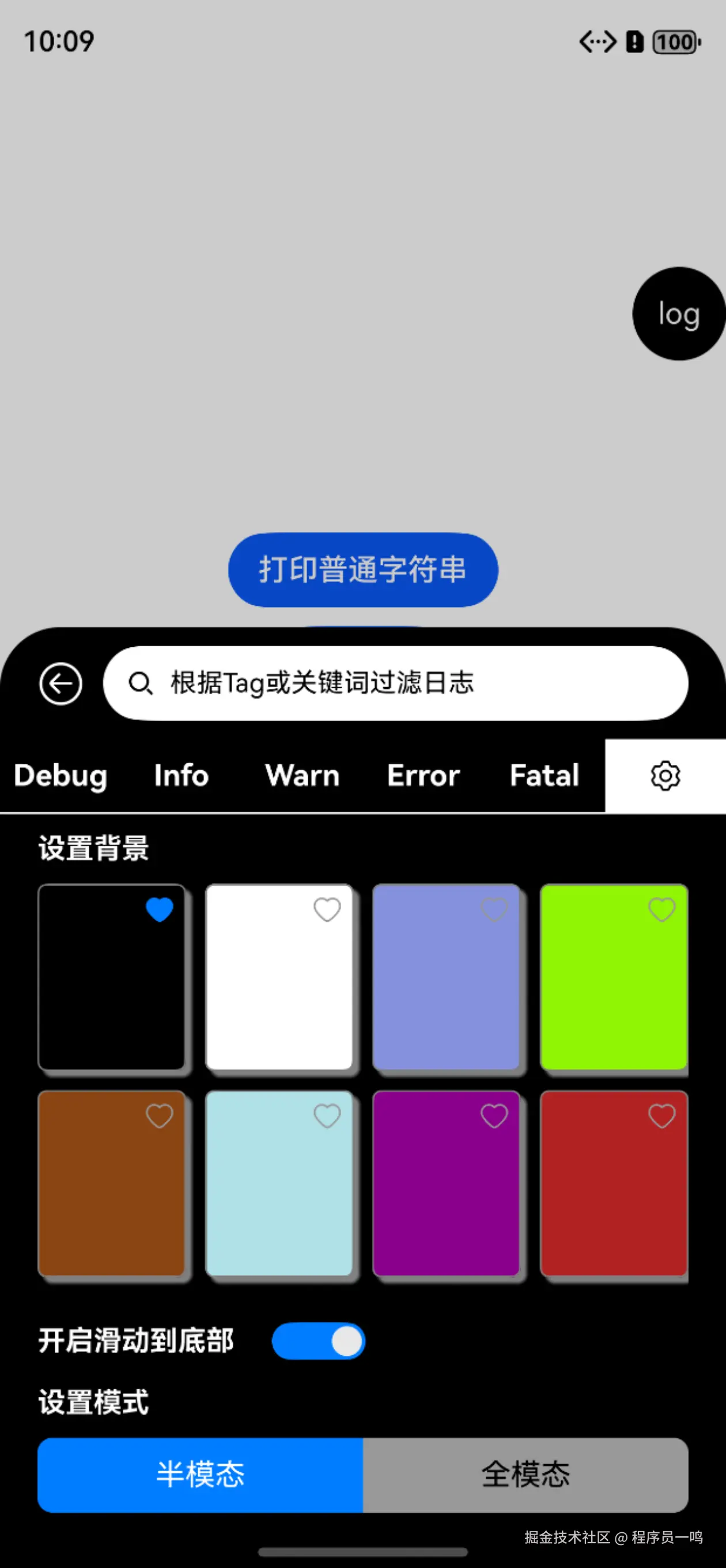Tap the back arrow beside the search box

(x=61, y=684)
